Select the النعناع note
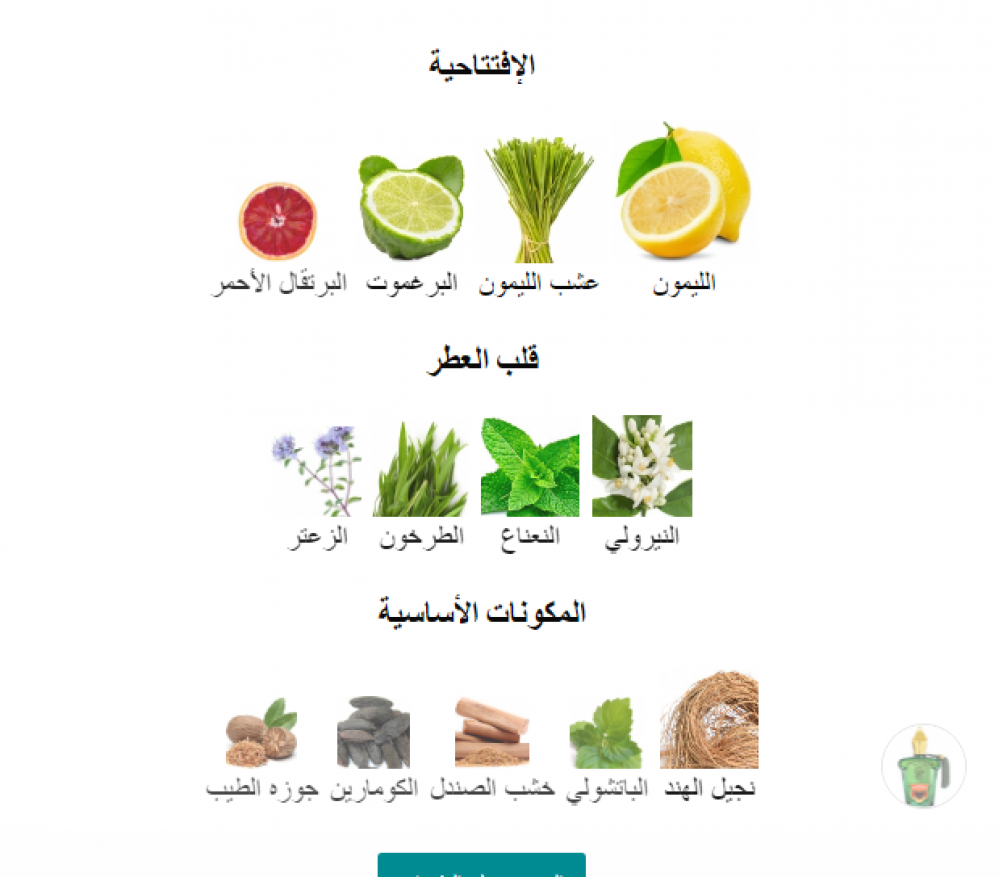 pyautogui.click(x=530, y=467)
